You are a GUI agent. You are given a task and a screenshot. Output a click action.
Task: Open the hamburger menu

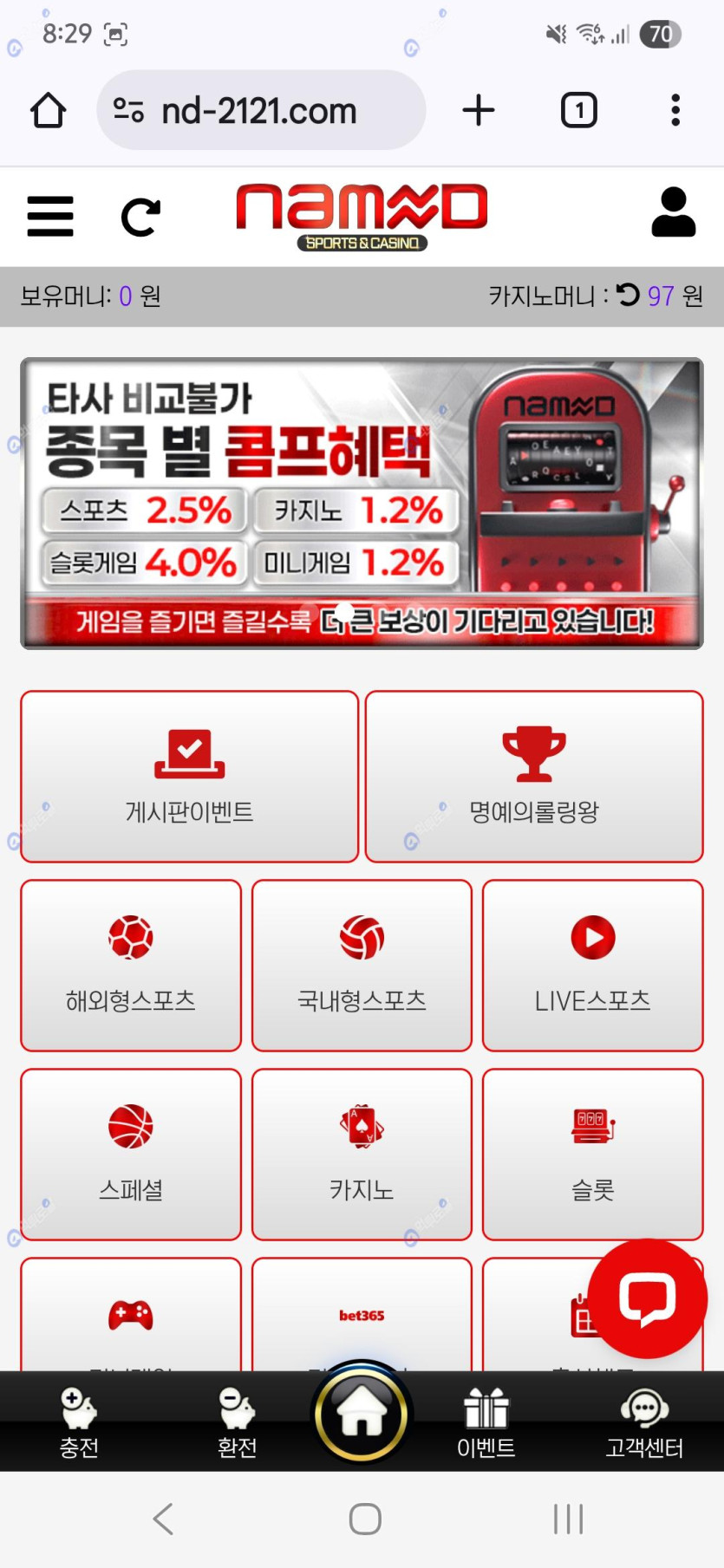[x=50, y=217]
